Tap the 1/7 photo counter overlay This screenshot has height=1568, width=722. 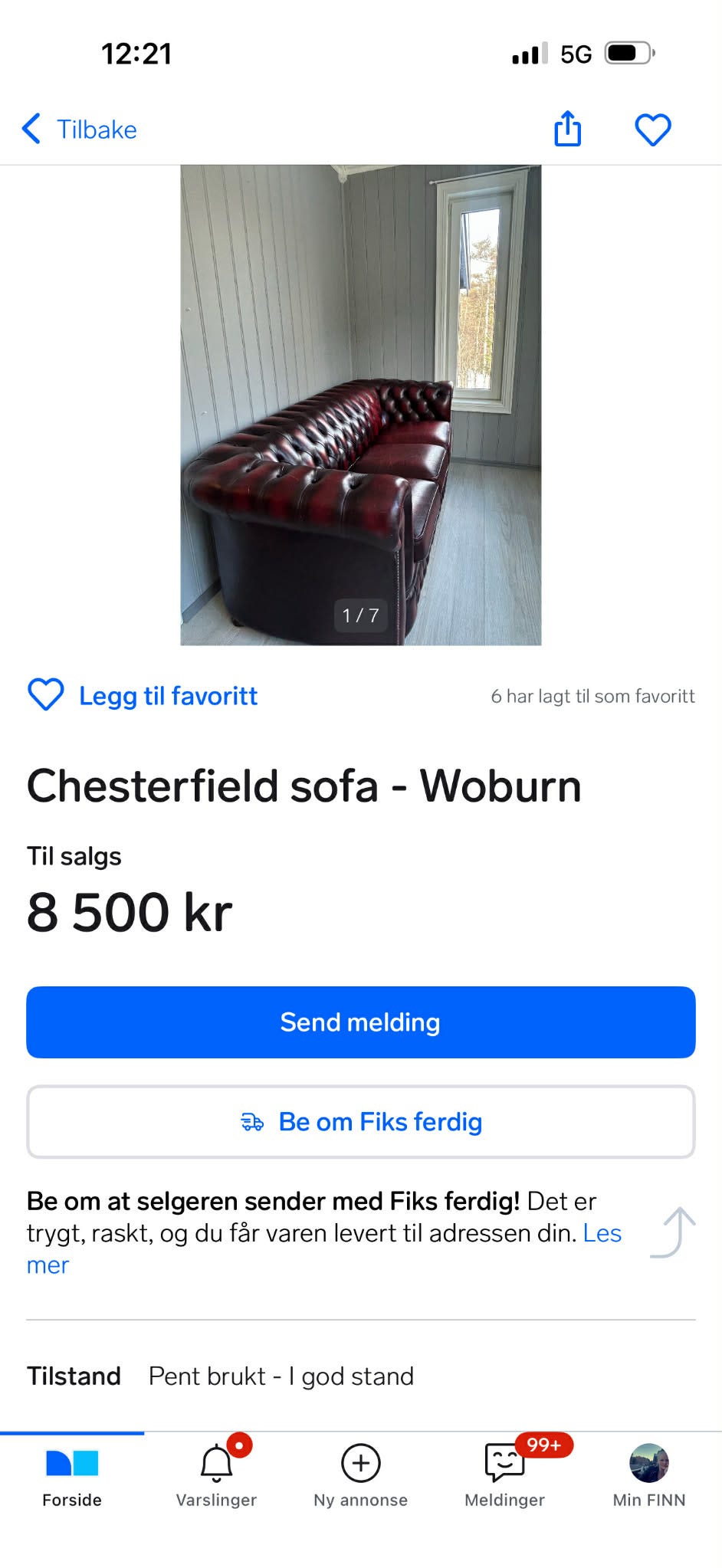pos(360,614)
